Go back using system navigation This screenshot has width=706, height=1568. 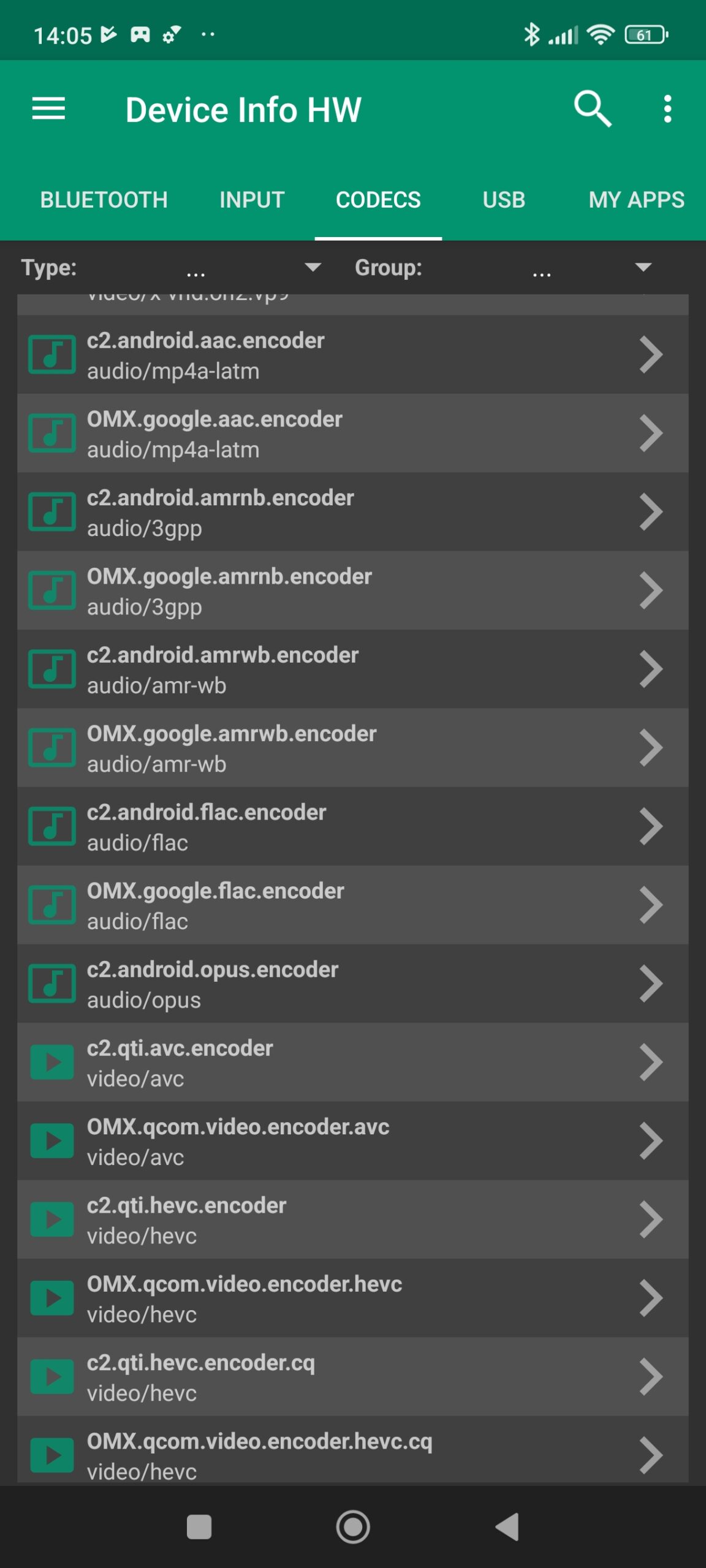(x=507, y=1526)
